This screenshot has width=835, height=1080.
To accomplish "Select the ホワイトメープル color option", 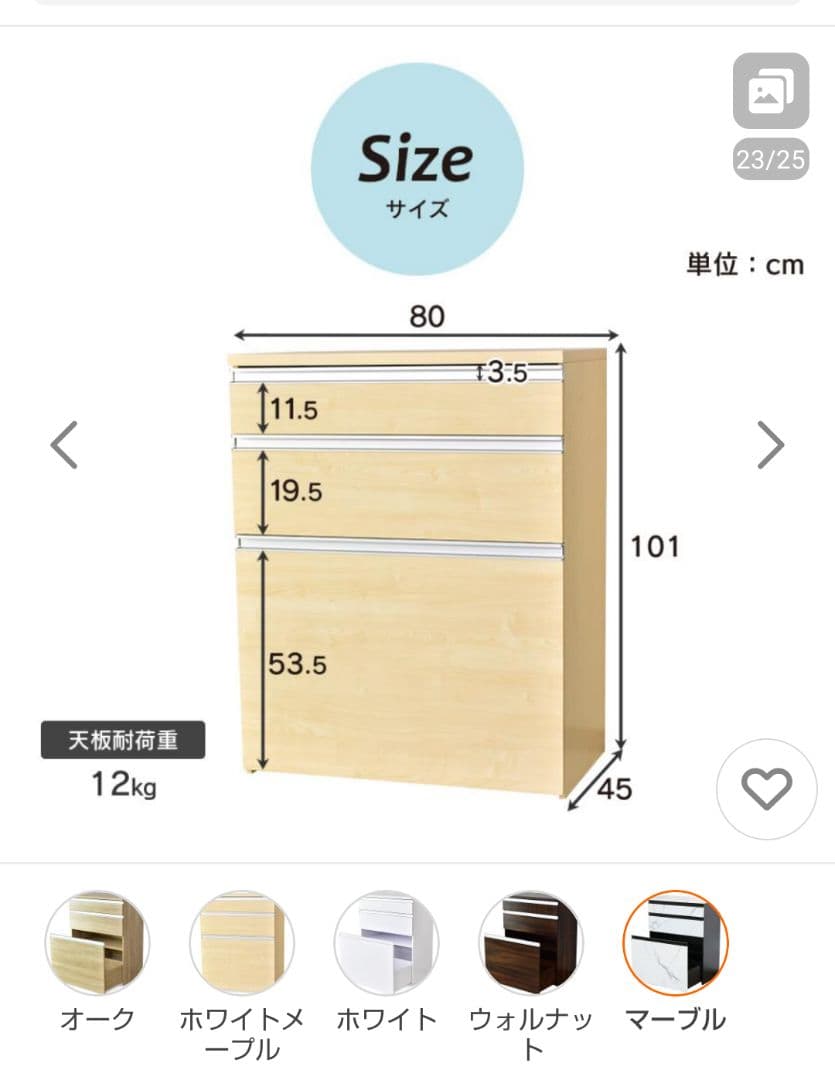I will 241,943.
